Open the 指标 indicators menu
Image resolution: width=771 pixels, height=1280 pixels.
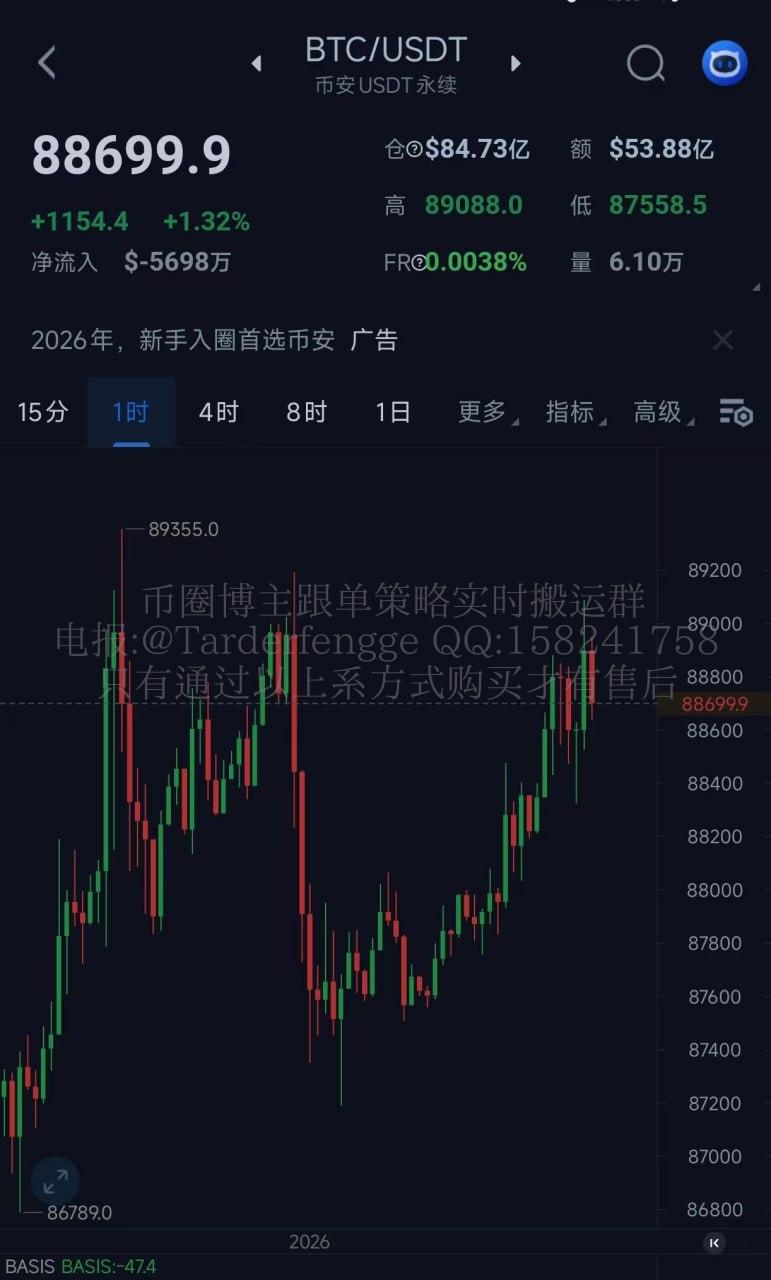pos(572,411)
